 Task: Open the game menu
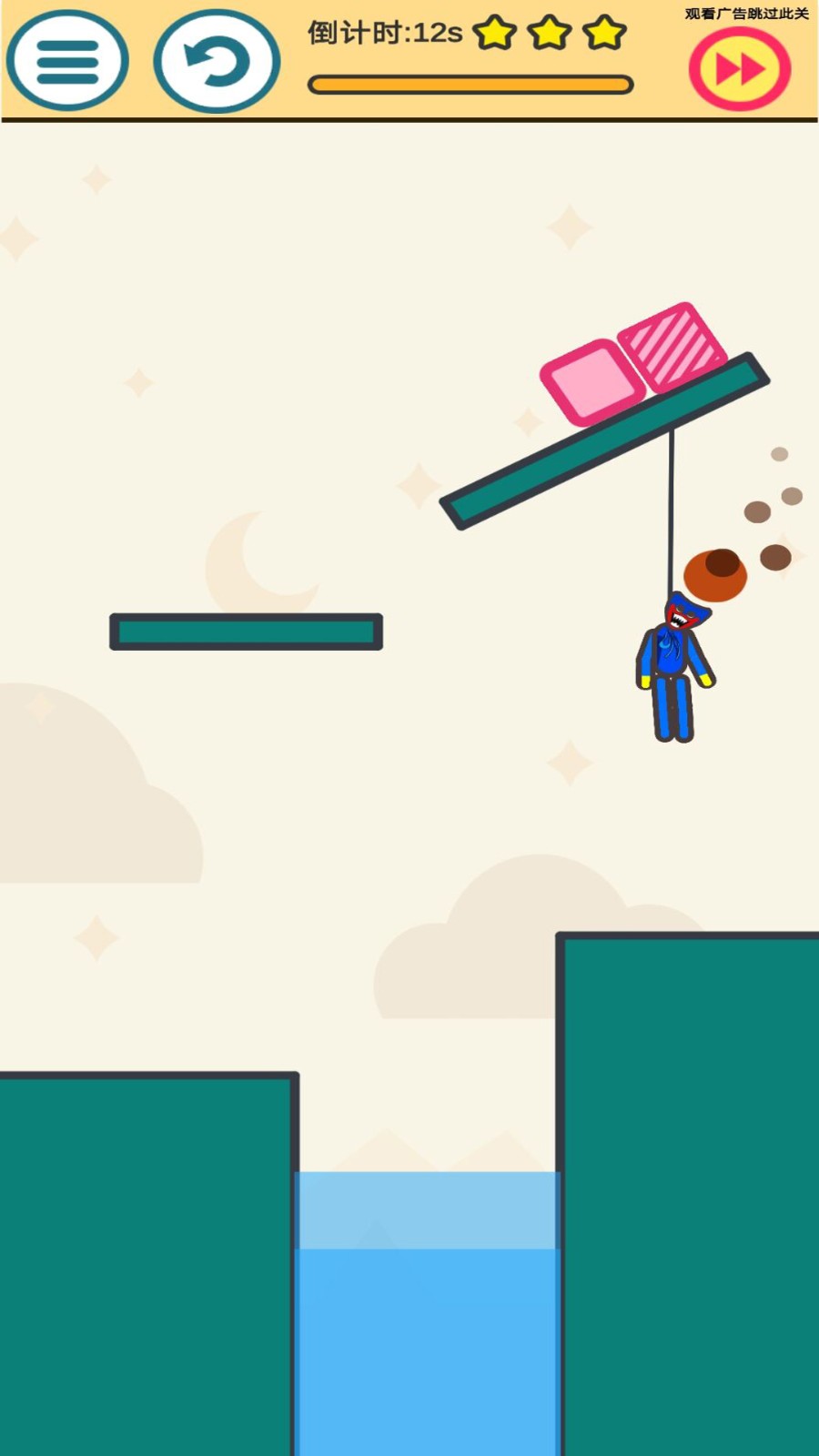pos(67,61)
